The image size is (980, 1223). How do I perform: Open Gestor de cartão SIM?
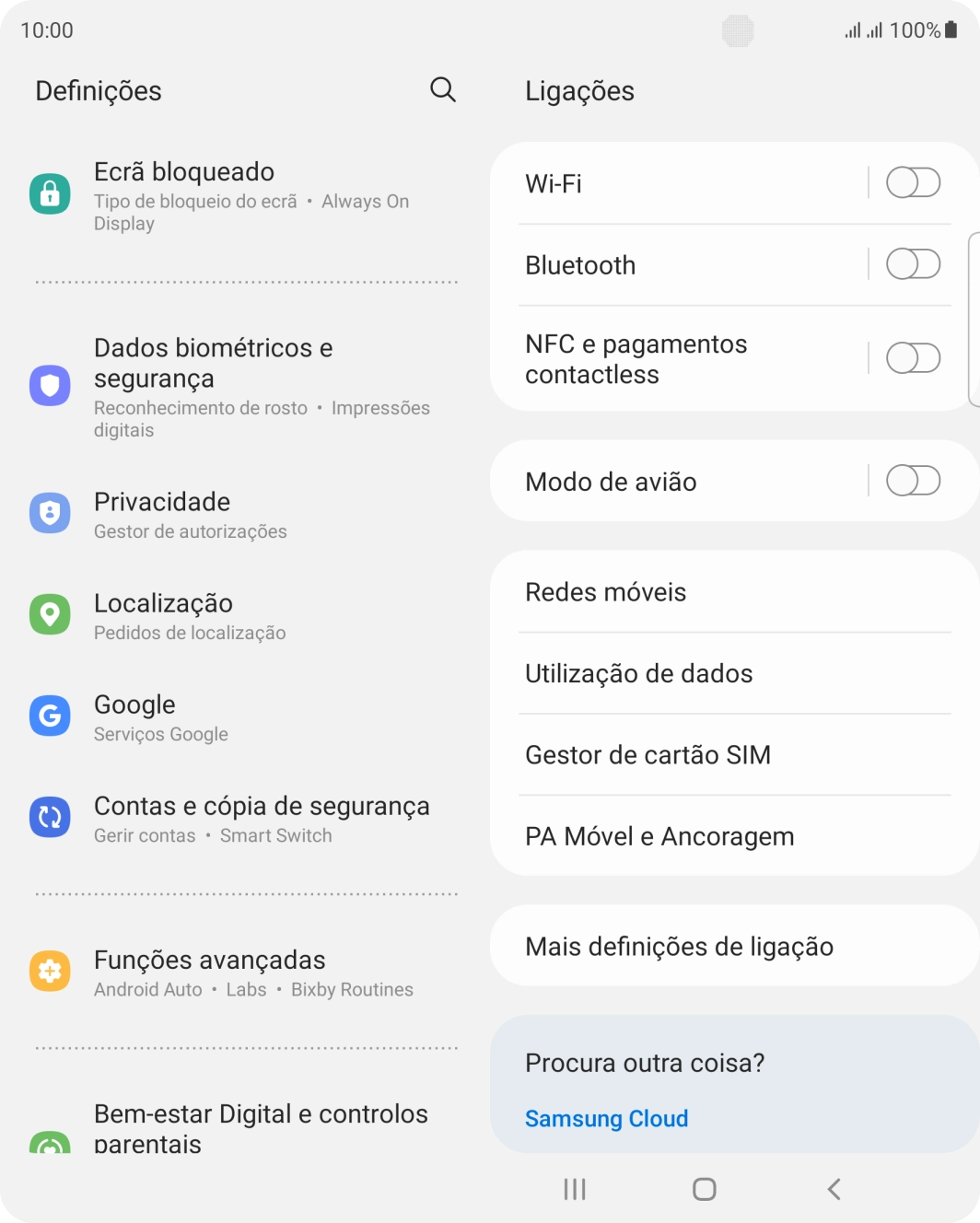tap(647, 755)
